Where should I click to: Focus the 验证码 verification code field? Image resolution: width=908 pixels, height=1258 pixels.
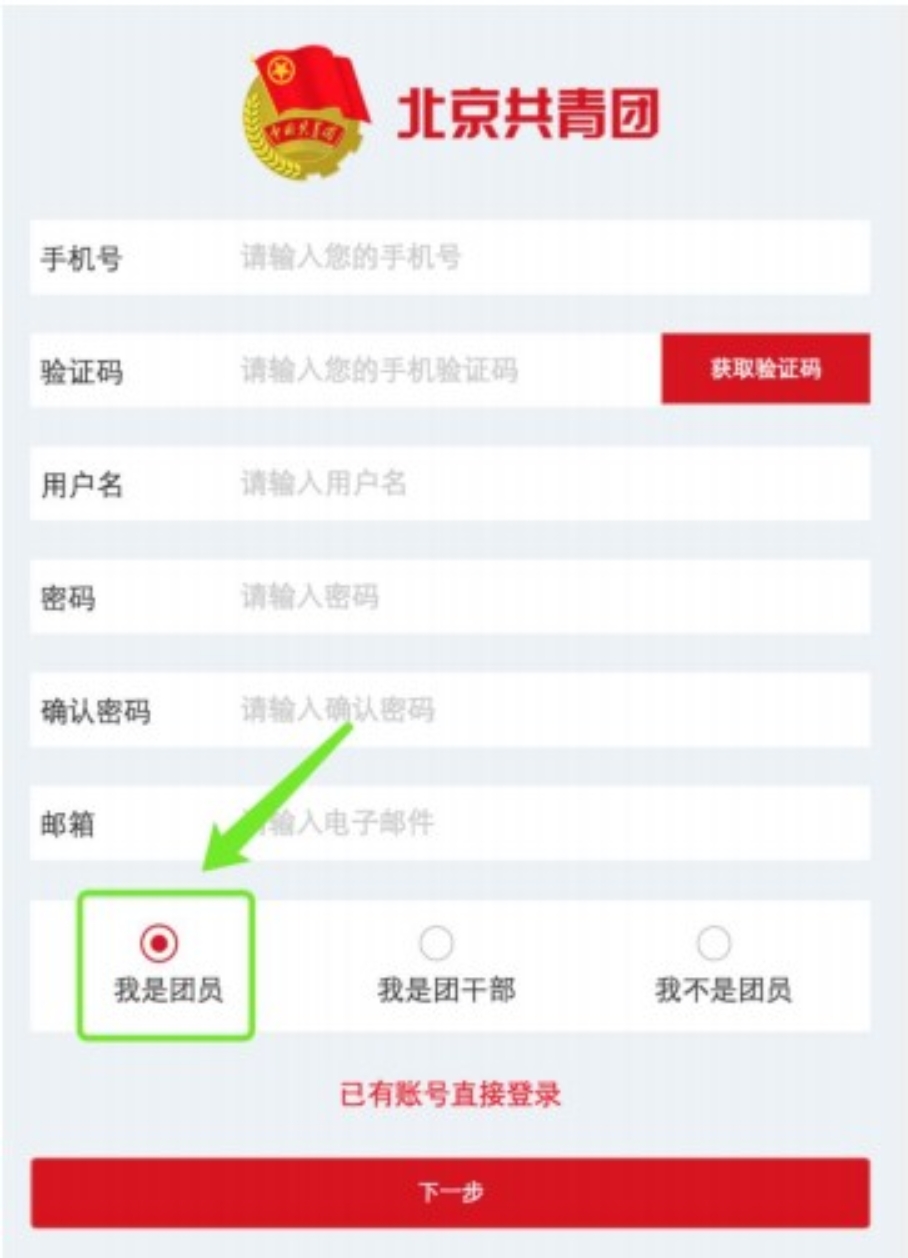pyautogui.click(x=440, y=371)
